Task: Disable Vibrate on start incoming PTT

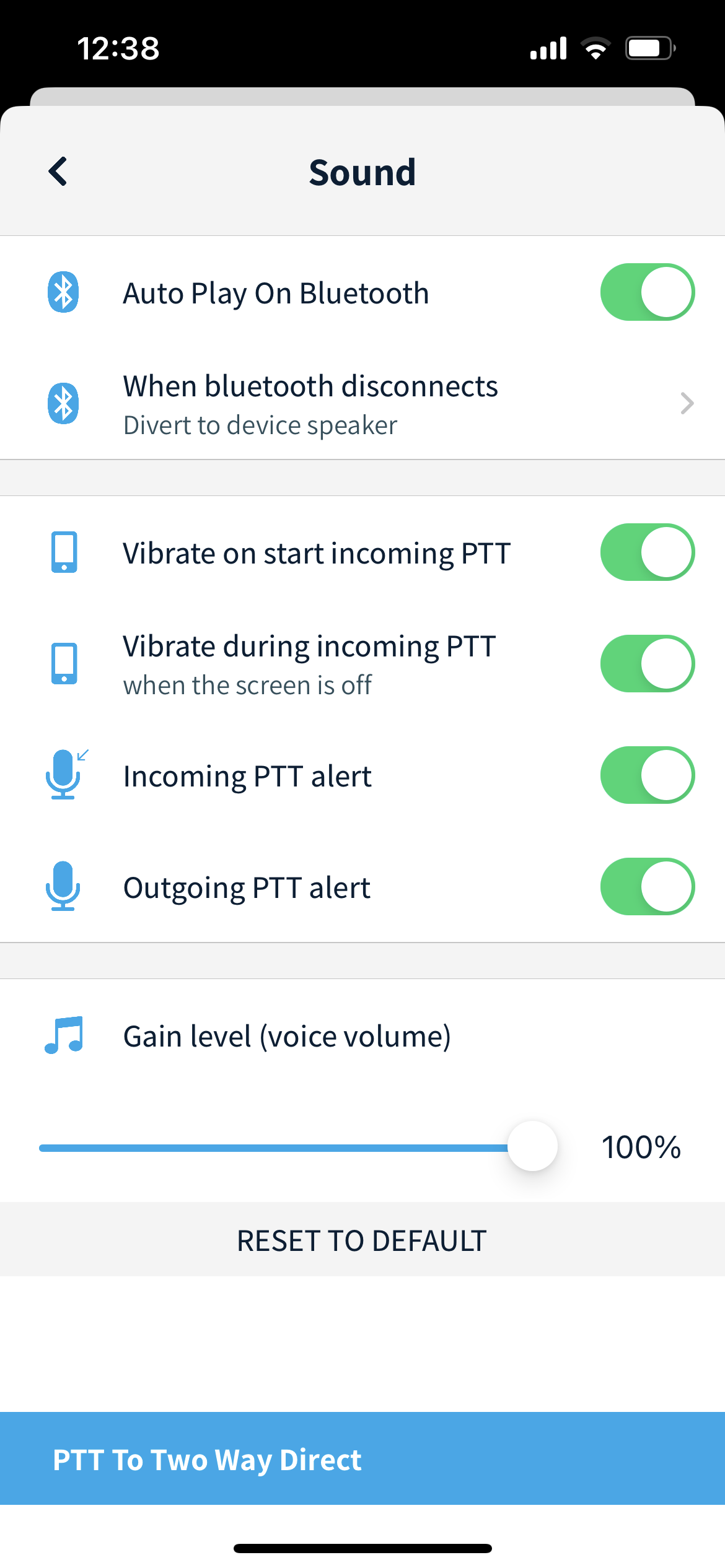Action: pos(647,552)
